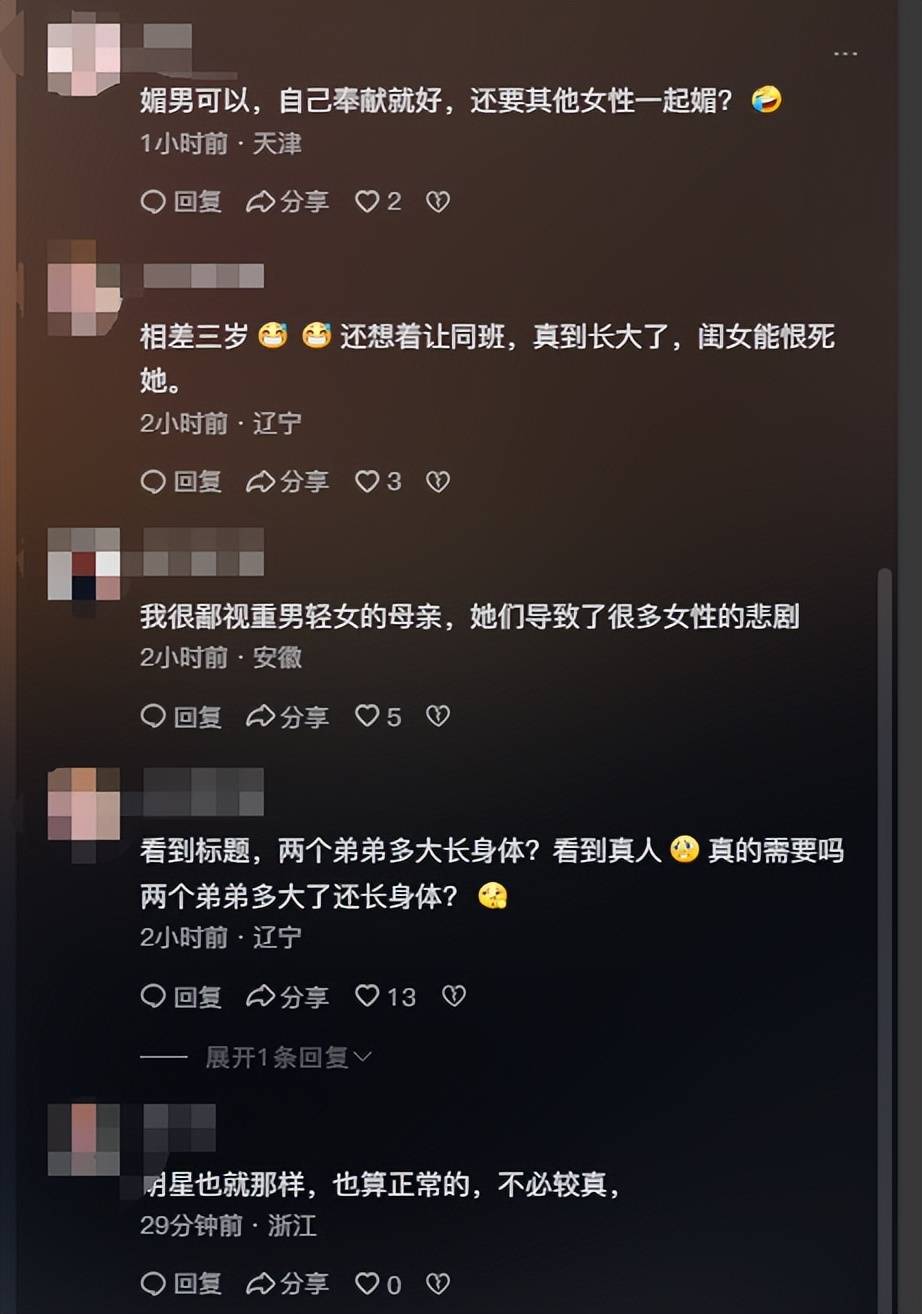
Task: Like the Anhui comment with 5 likes
Action: coord(378,716)
